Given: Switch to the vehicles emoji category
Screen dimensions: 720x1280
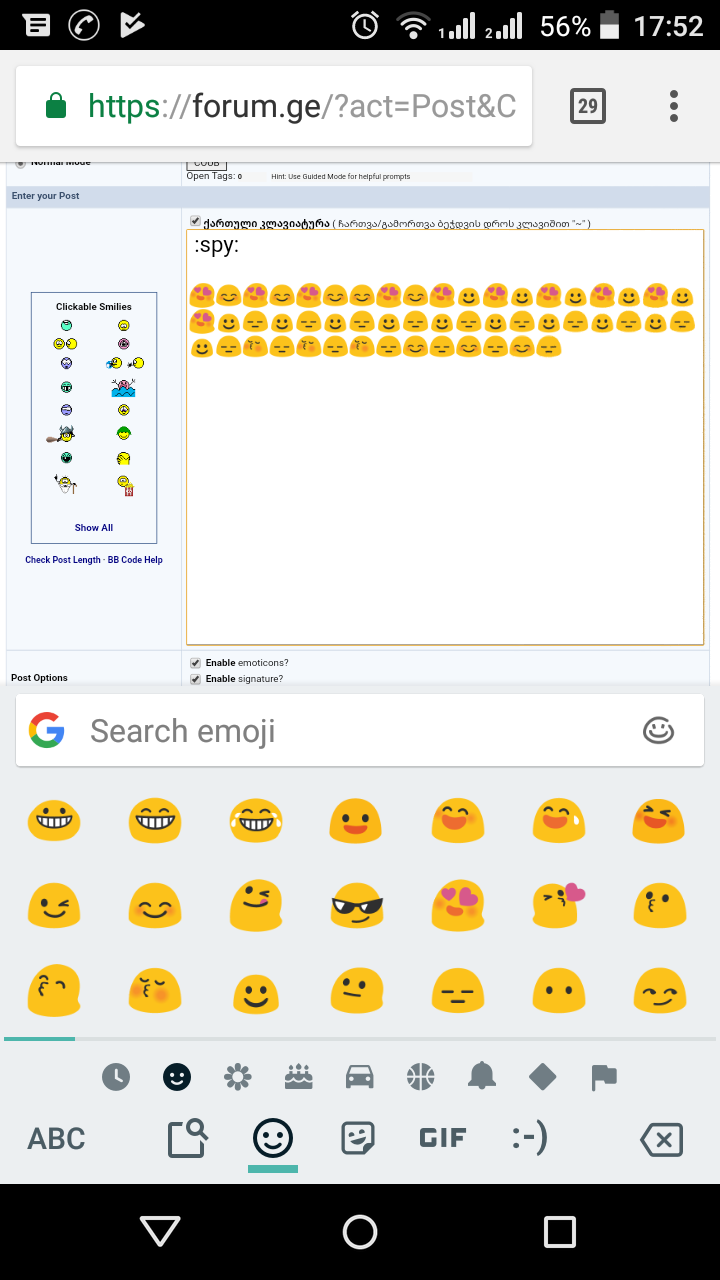Looking at the screenshot, I should click(359, 1076).
